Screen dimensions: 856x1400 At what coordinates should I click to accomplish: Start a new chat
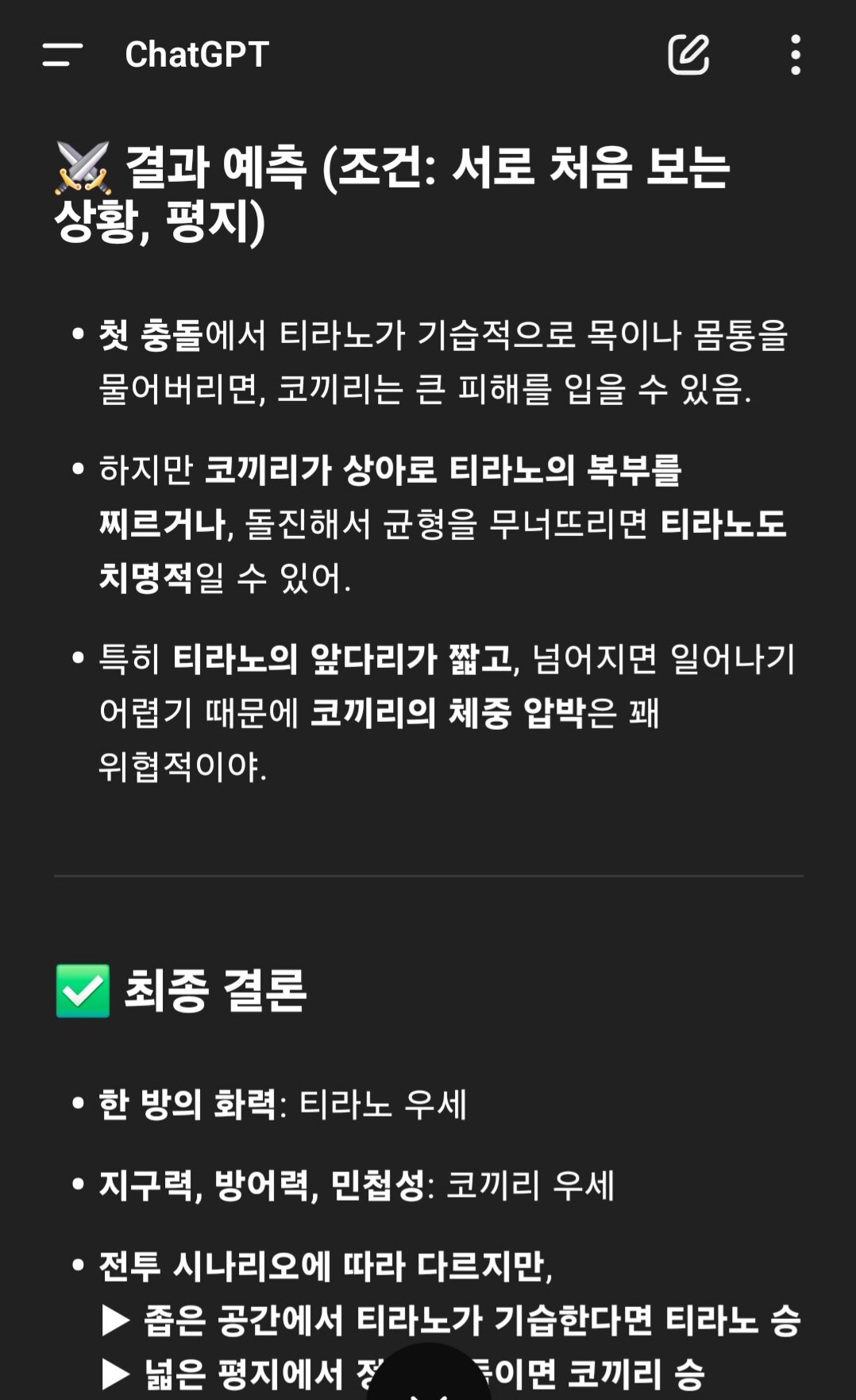(x=688, y=55)
